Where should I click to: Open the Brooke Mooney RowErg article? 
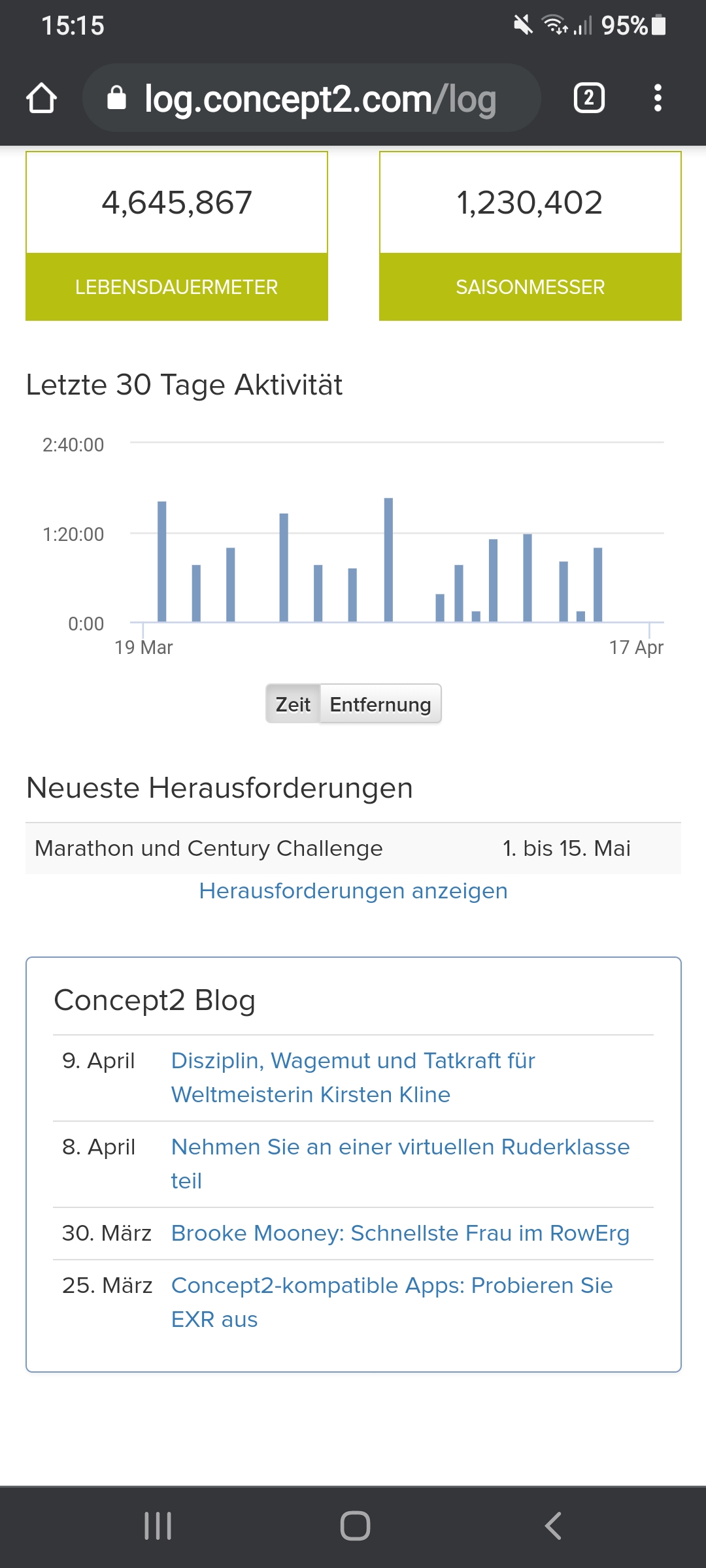[x=400, y=1233]
